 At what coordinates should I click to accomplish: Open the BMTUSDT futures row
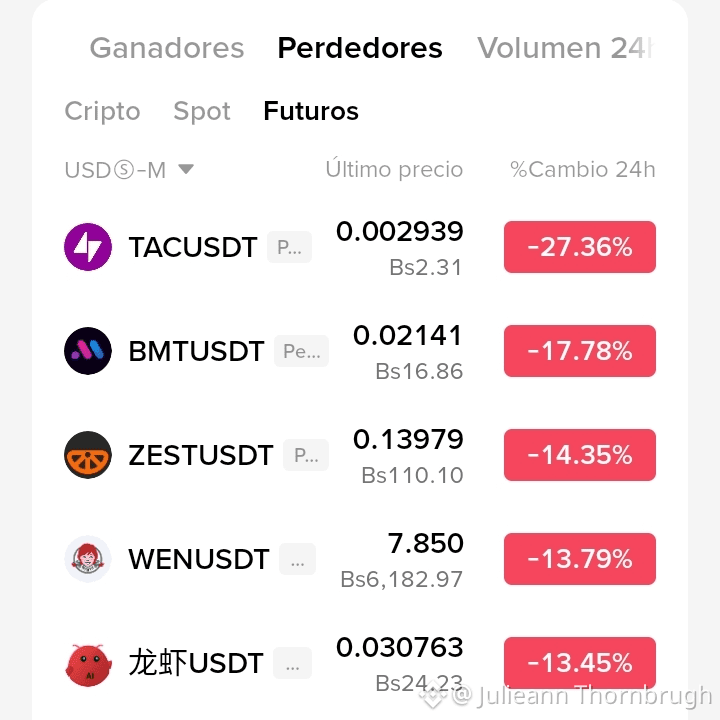click(x=360, y=351)
